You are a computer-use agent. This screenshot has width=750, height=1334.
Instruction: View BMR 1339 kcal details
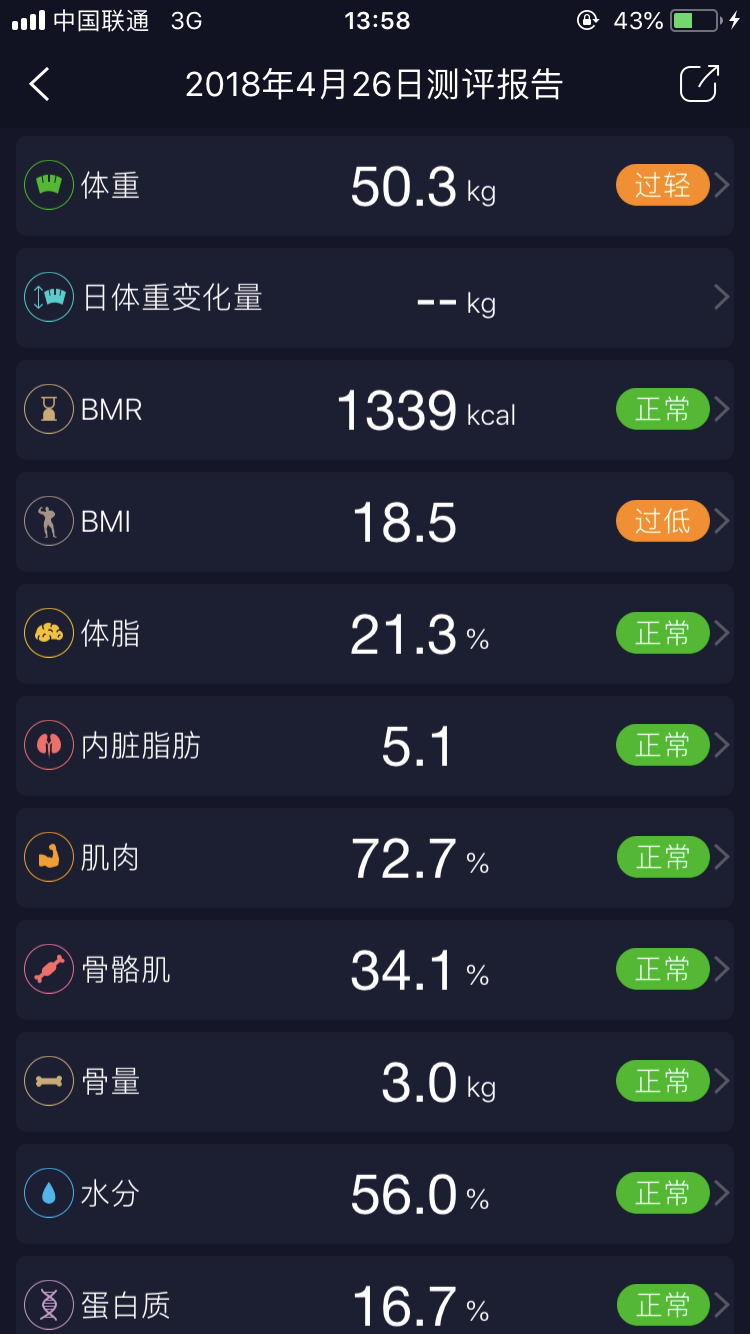(375, 410)
